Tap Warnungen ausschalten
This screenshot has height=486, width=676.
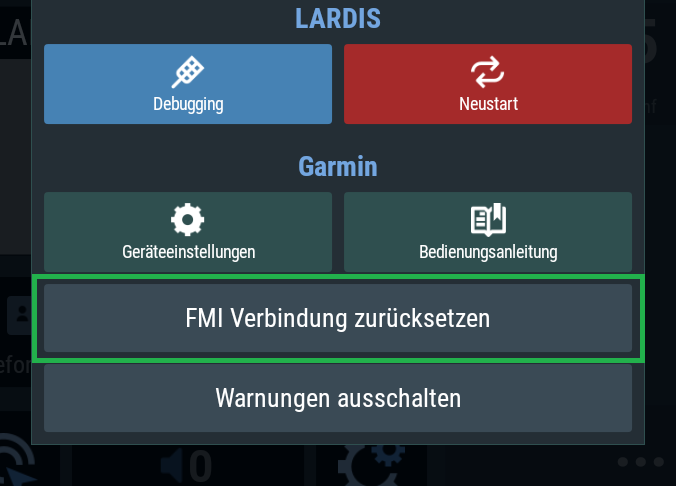coord(338,398)
